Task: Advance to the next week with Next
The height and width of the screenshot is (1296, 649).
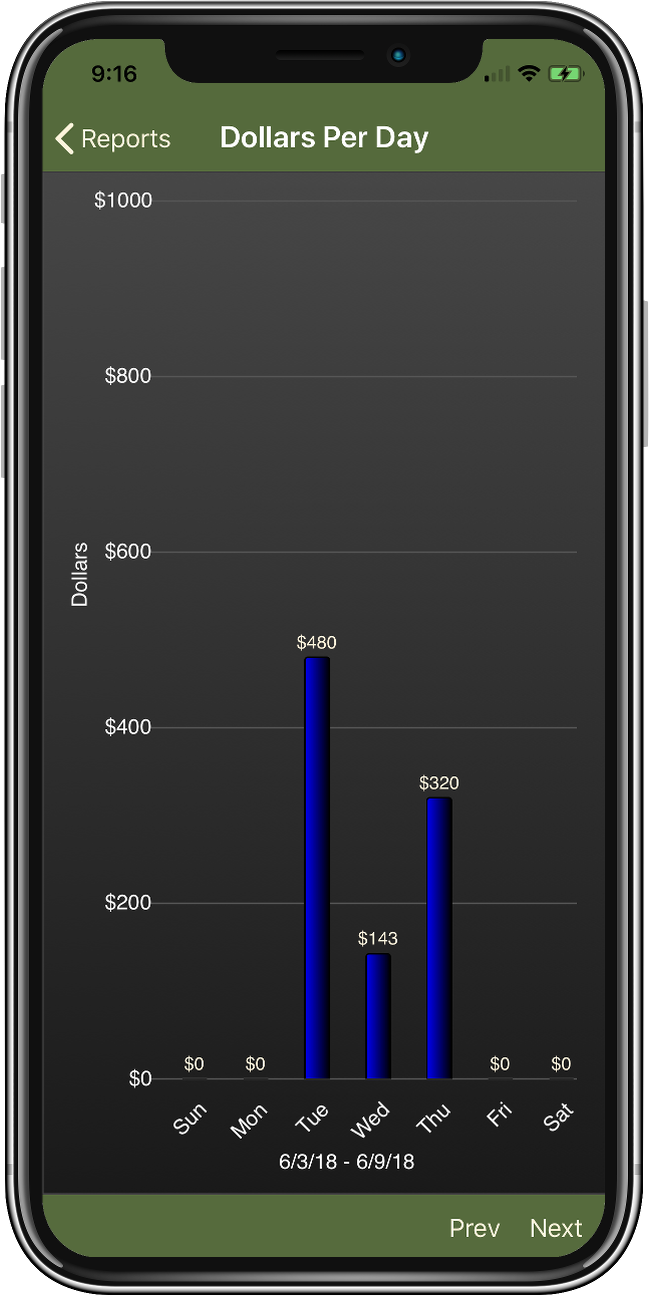Action: (x=556, y=1228)
